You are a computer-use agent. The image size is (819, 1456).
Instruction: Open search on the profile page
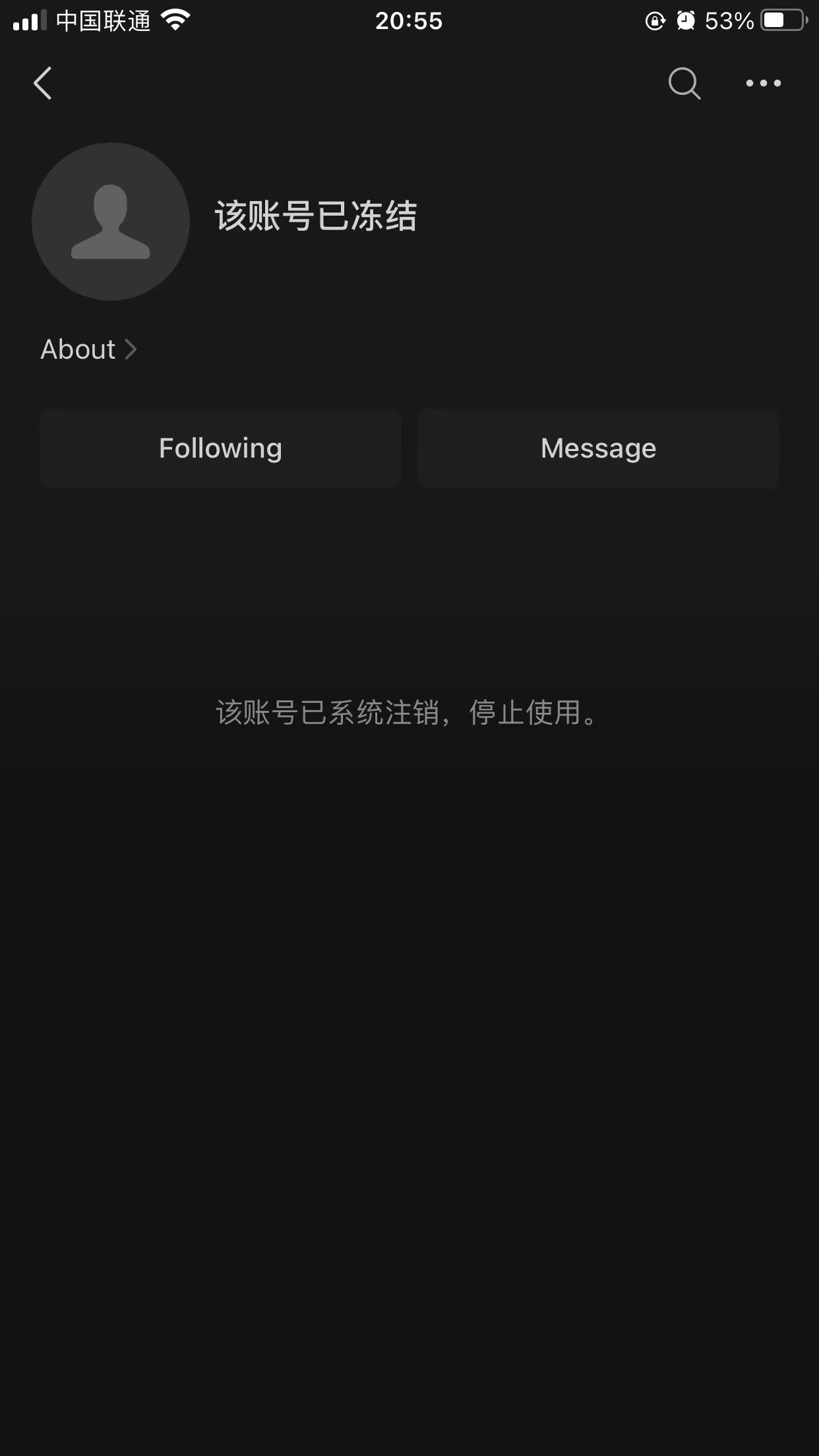click(685, 83)
